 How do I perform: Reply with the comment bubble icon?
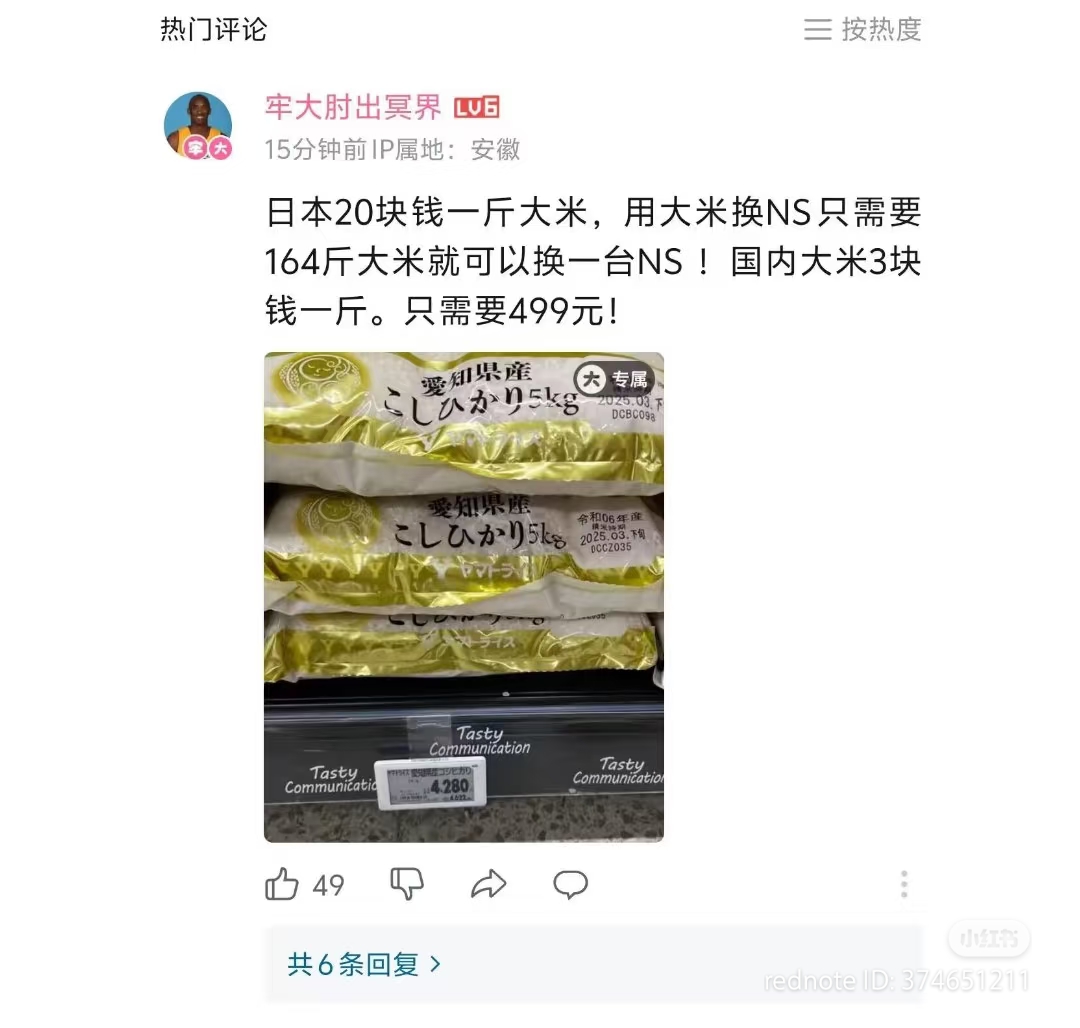(x=570, y=884)
